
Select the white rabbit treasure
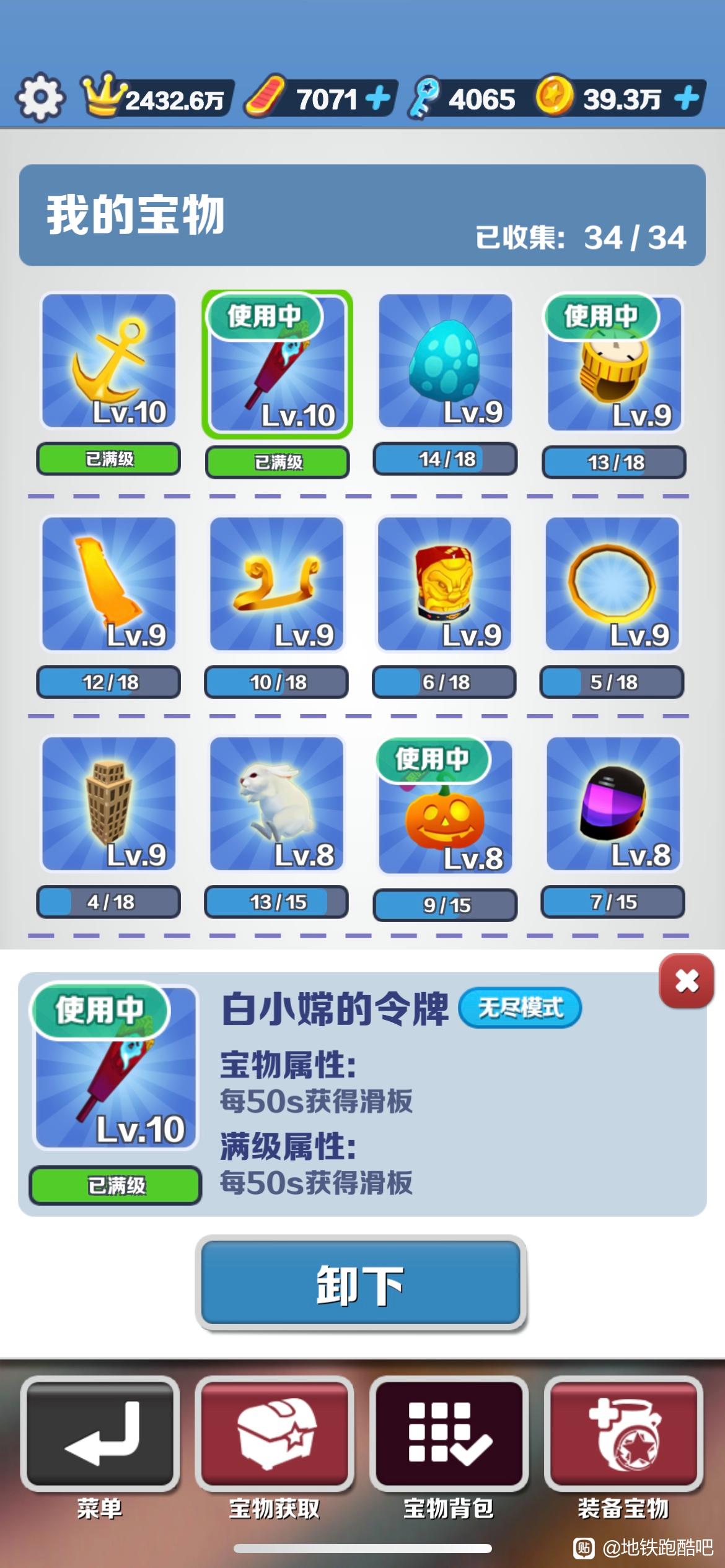click(x=277, y=803)
